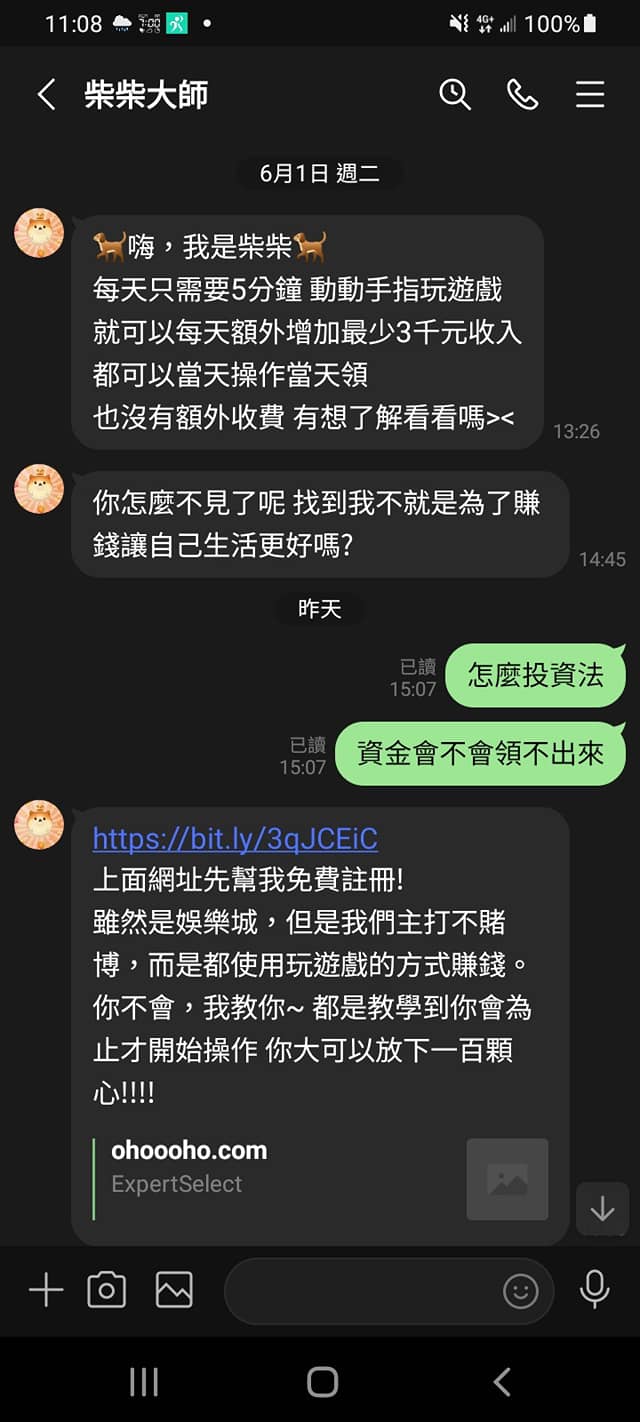Open the plus attachment menu
Viewport: 640px width, 1422px height.
click(46, 1291)
